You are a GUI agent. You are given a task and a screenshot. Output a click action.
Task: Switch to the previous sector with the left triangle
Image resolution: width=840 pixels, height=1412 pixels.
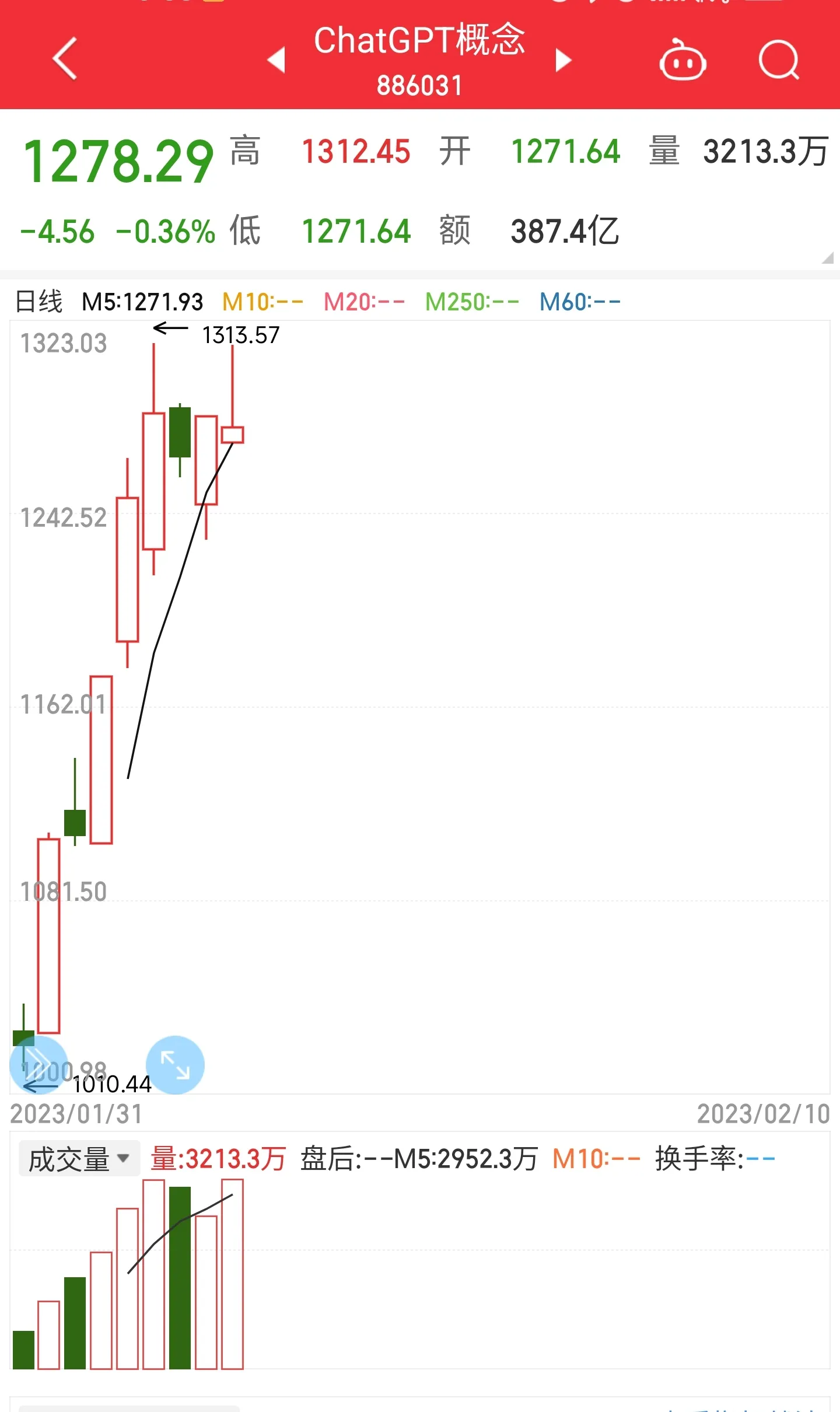tap(276, 60)
